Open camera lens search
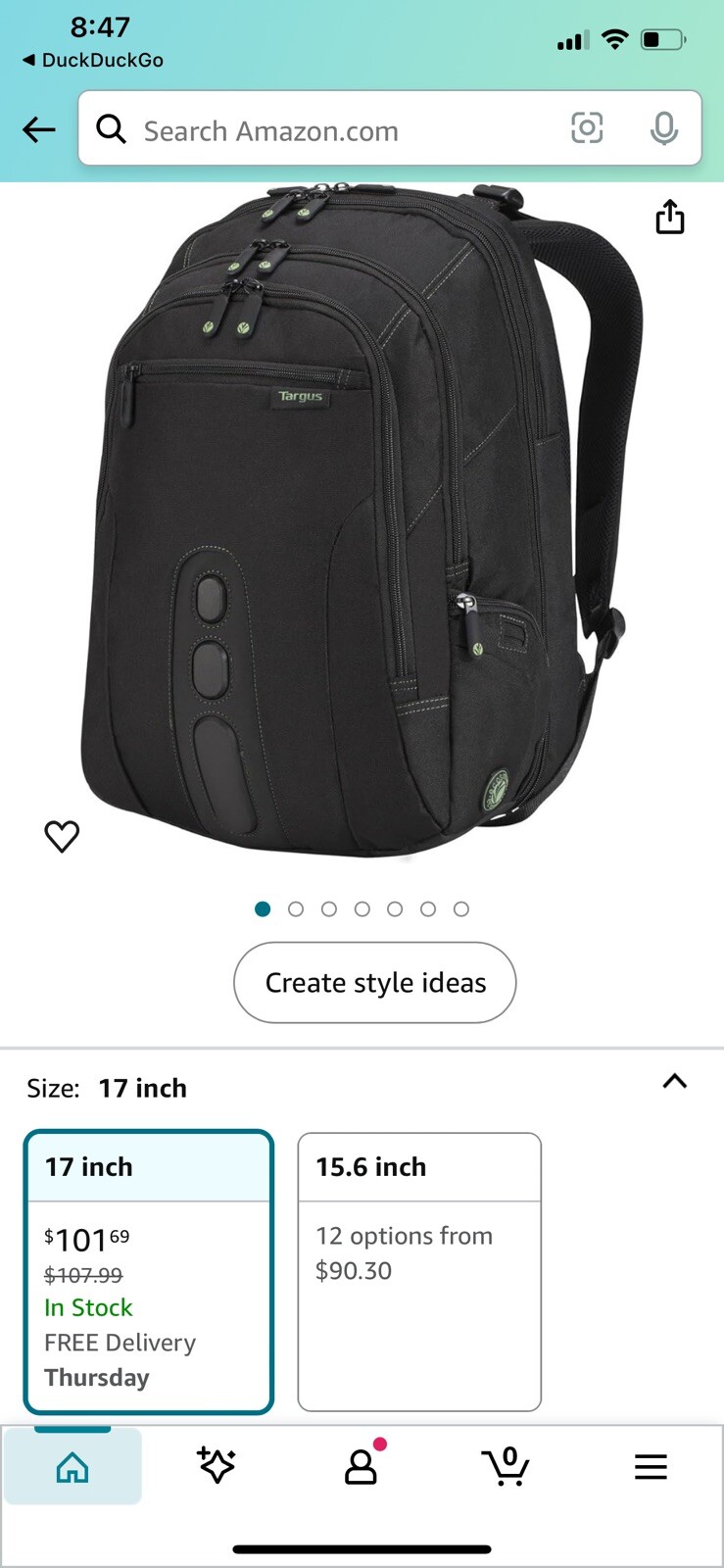Viewport: 724px width, 1568px height. pos(587,128)
